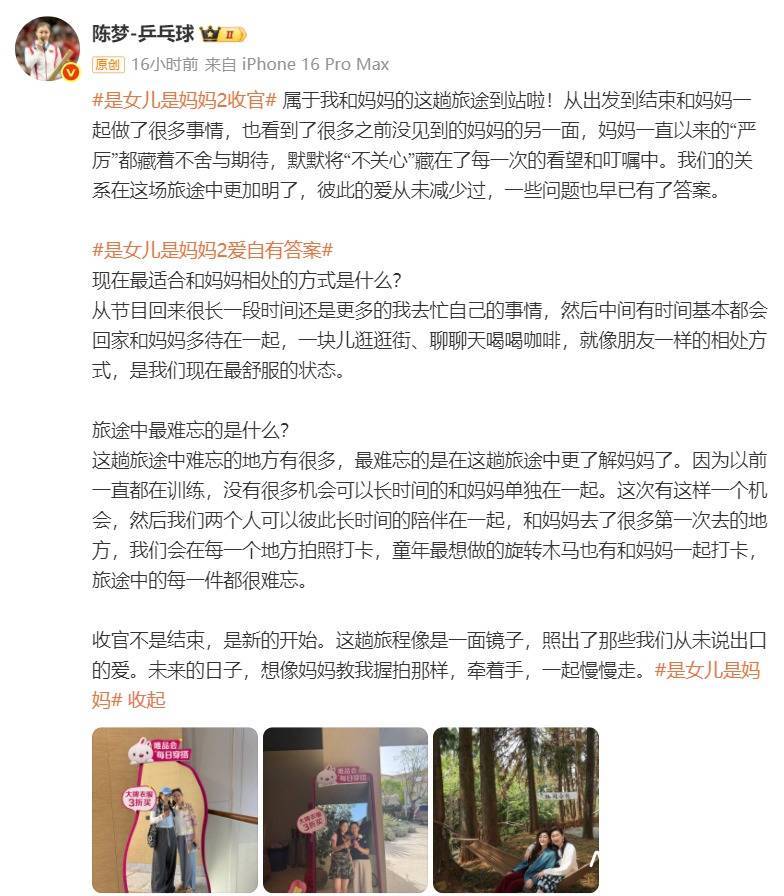Open the second photo at the doorway
The width and height of the screenshot is (784, 896).
[x=345, y=809]
